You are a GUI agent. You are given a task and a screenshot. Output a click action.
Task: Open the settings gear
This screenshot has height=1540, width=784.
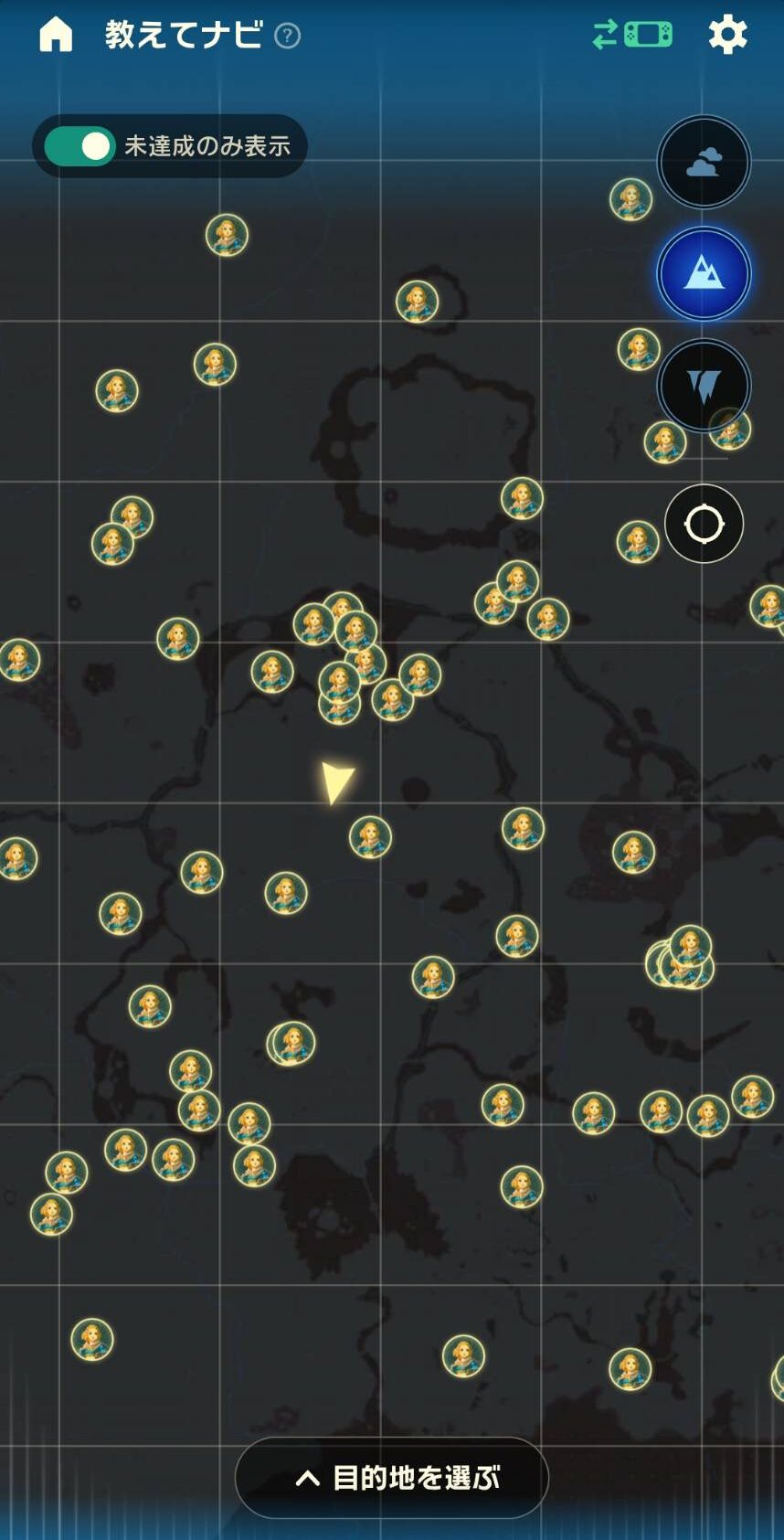pos(727,36)
